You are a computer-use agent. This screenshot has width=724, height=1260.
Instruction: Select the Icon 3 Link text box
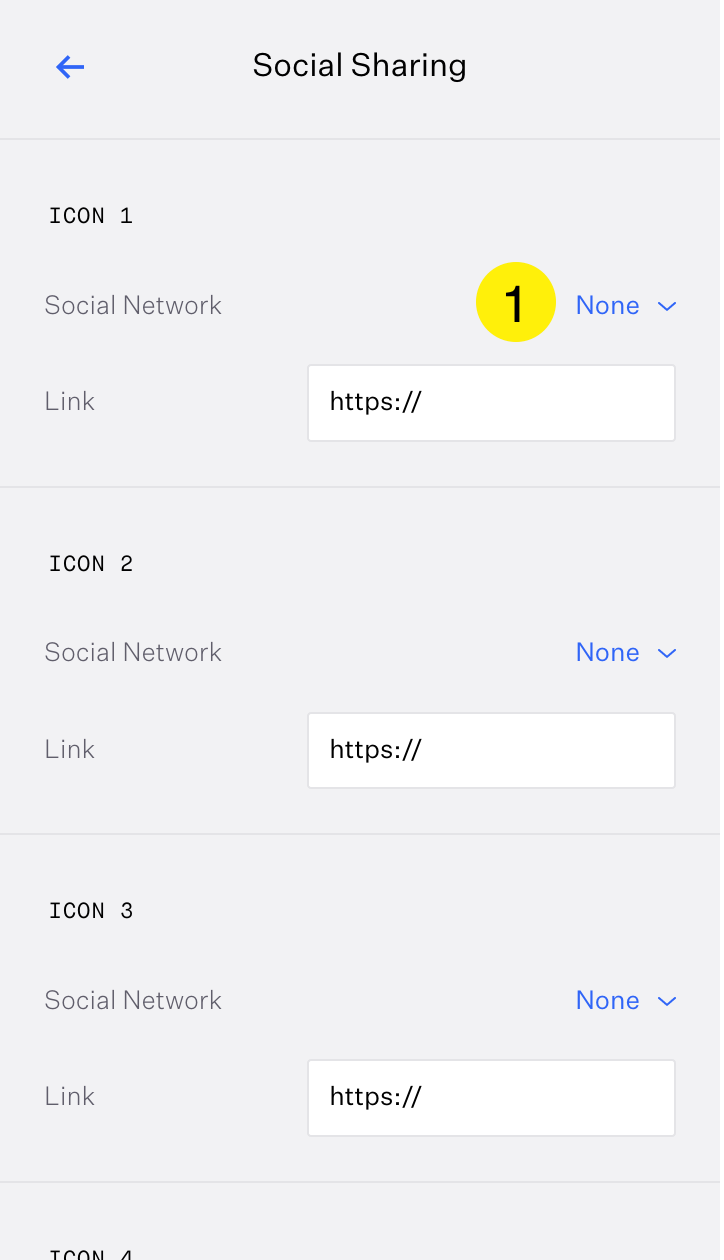(x=491, y=1097)
